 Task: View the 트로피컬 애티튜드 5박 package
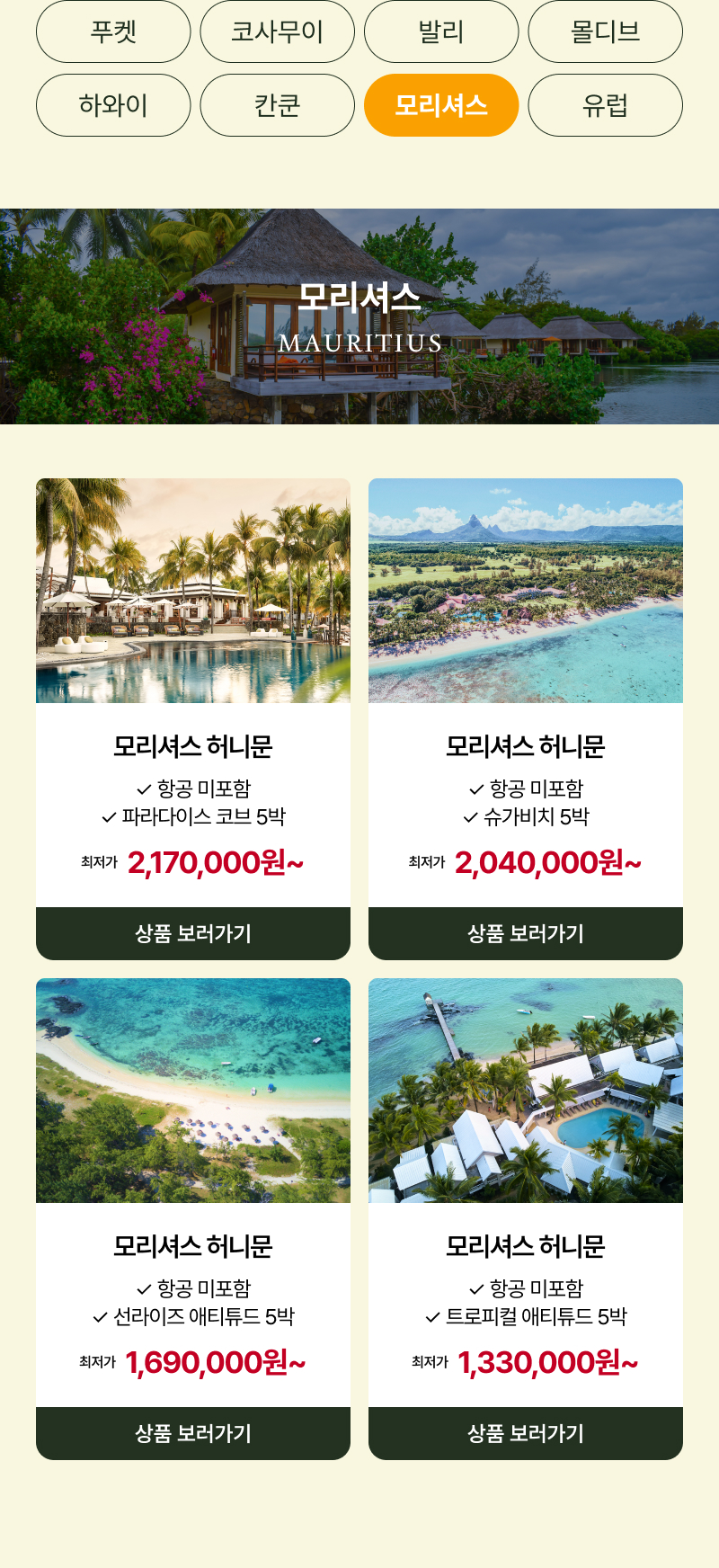pyautogui.click(x=526, y=1433)
